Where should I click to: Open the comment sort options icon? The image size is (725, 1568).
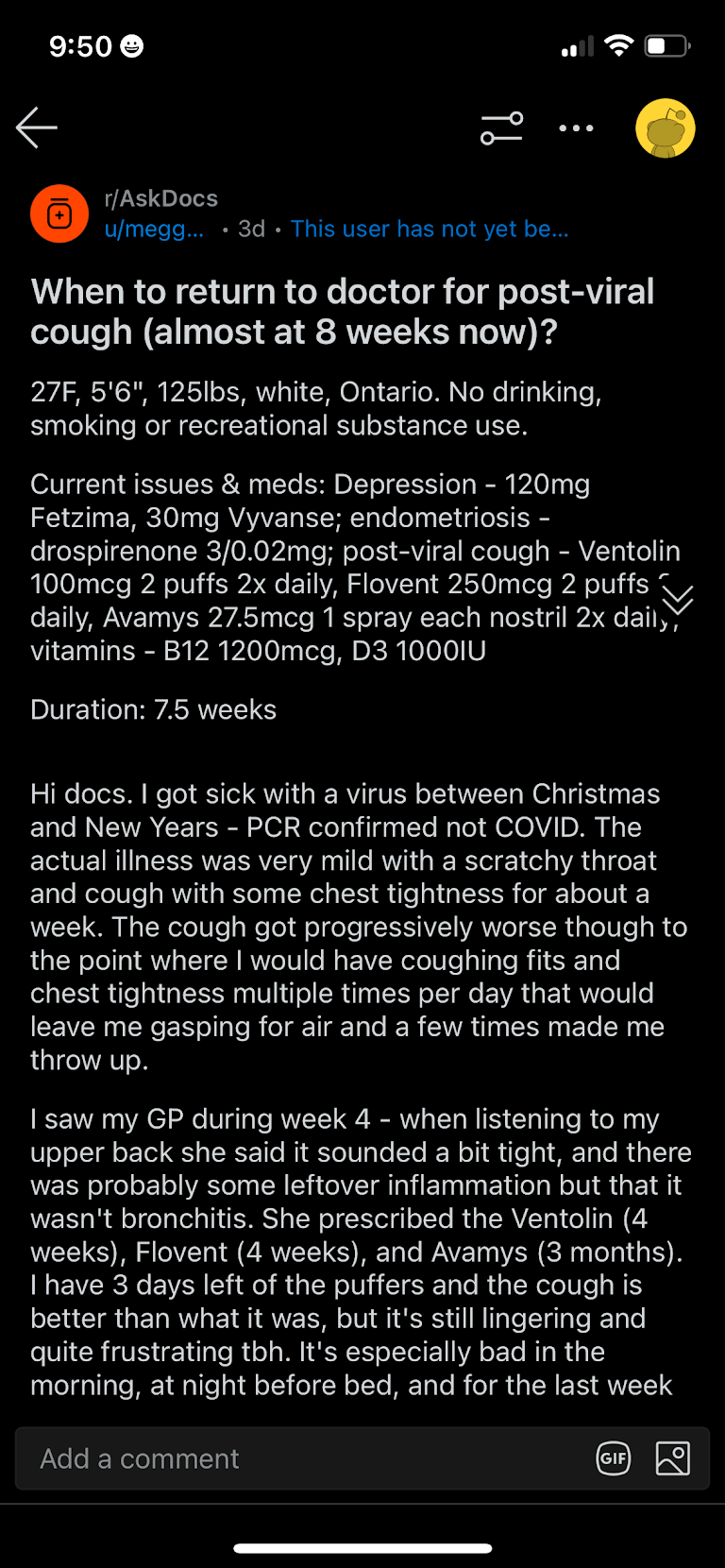point(501,128)
